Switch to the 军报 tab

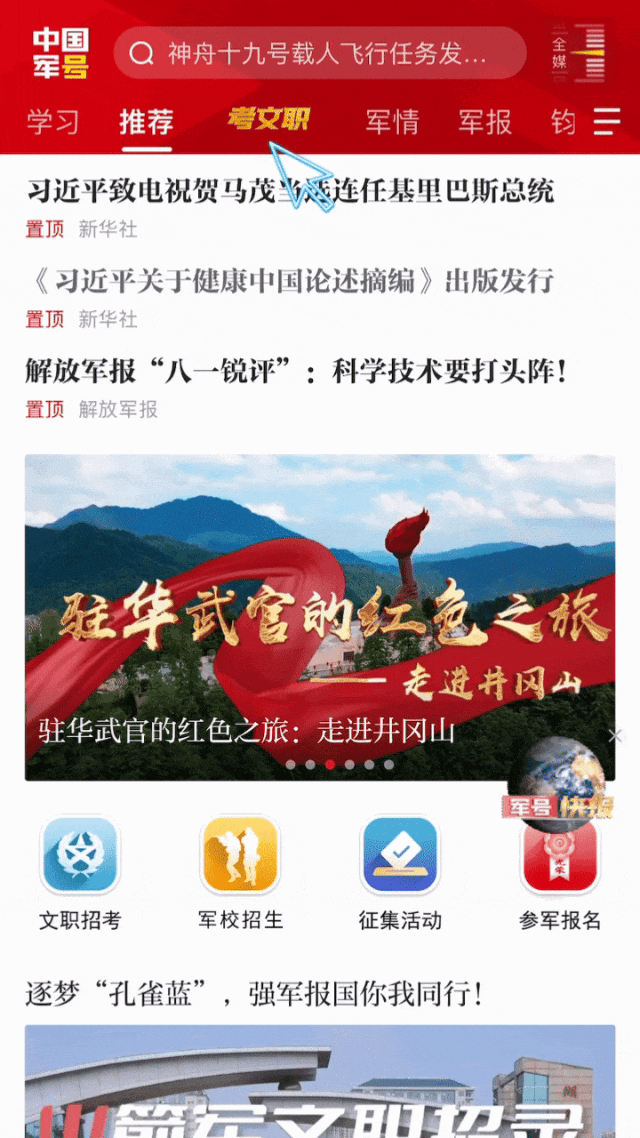coord(485,122)
